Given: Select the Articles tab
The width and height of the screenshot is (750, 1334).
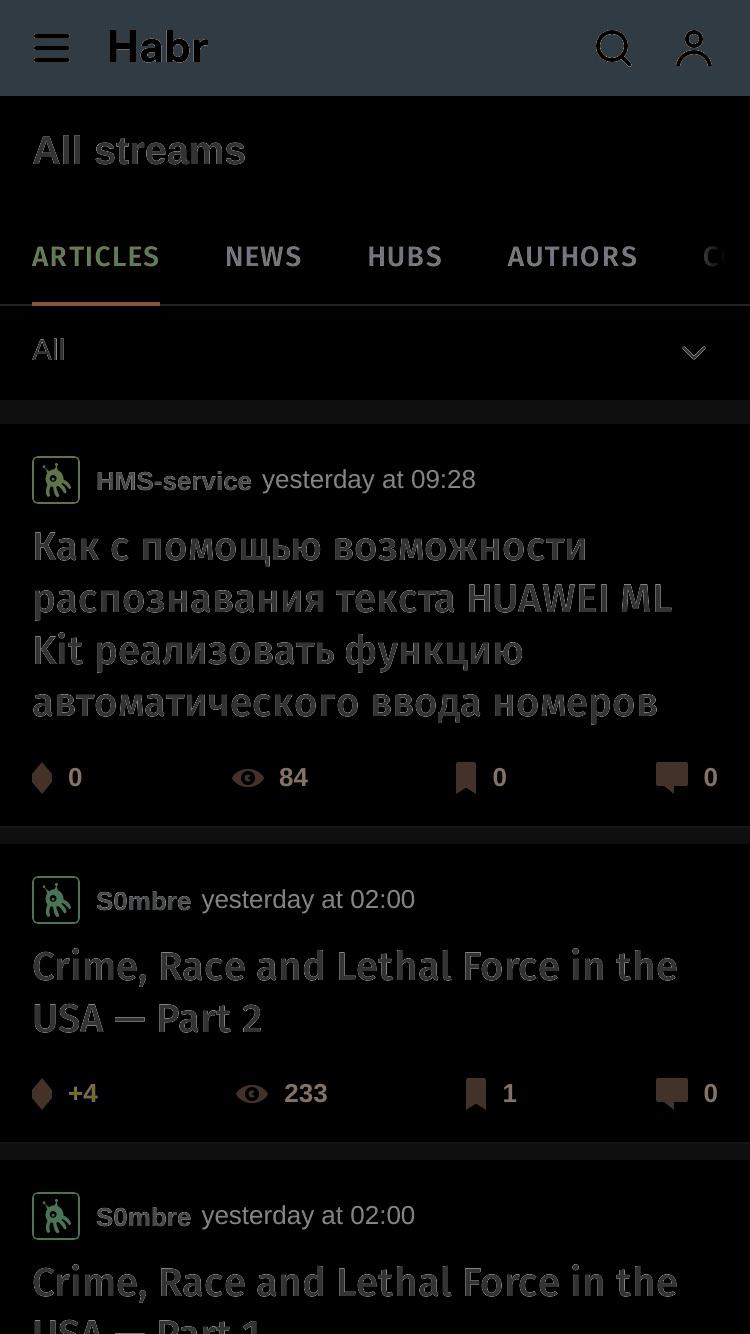Looking at the screenshot, I should [x=96, y=257].
